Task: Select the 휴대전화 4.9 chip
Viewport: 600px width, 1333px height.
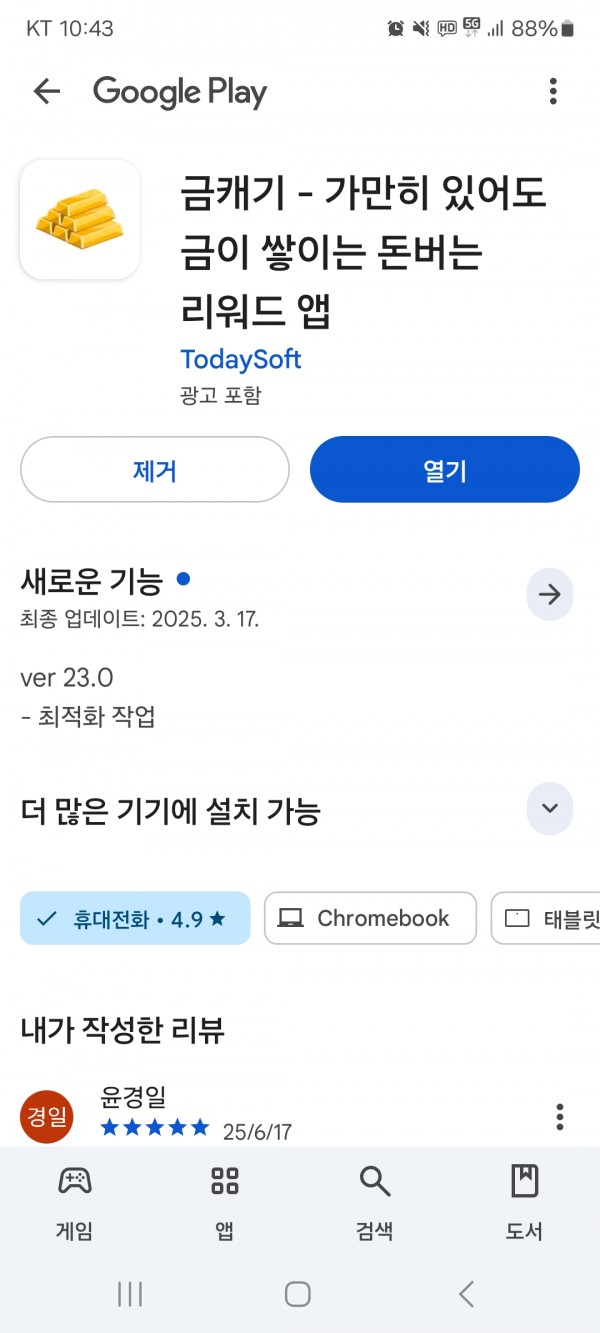Action: [x=135, y=918]
